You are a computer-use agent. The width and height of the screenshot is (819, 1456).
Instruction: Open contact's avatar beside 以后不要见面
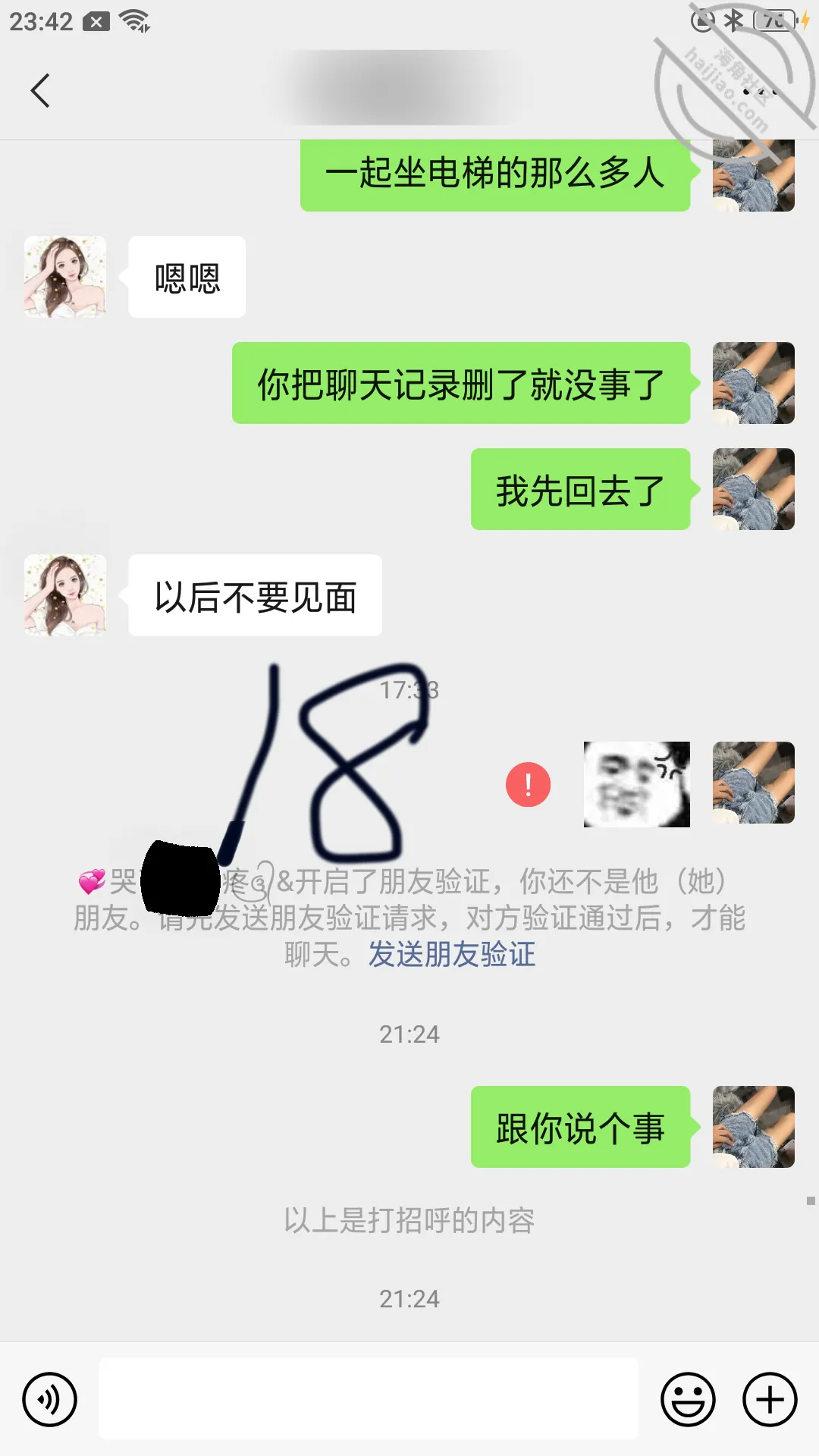point(65,595)
